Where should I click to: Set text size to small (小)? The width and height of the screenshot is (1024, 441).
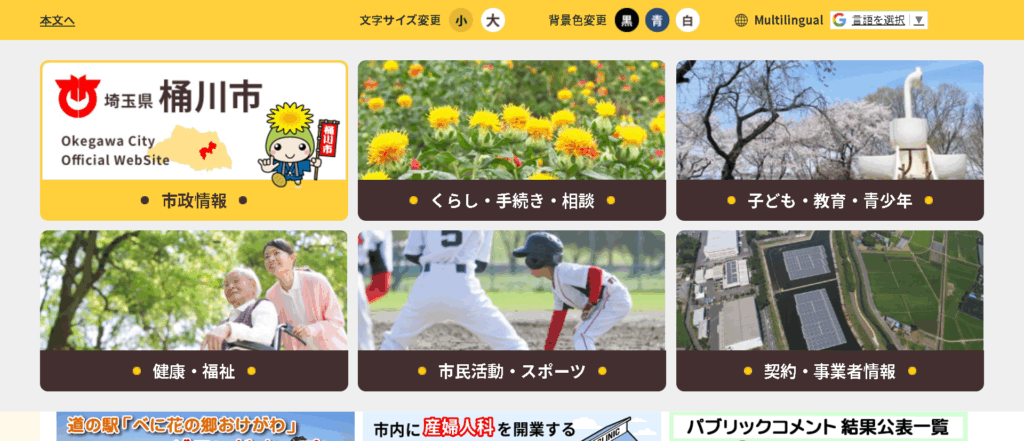[x=460, y=20]
